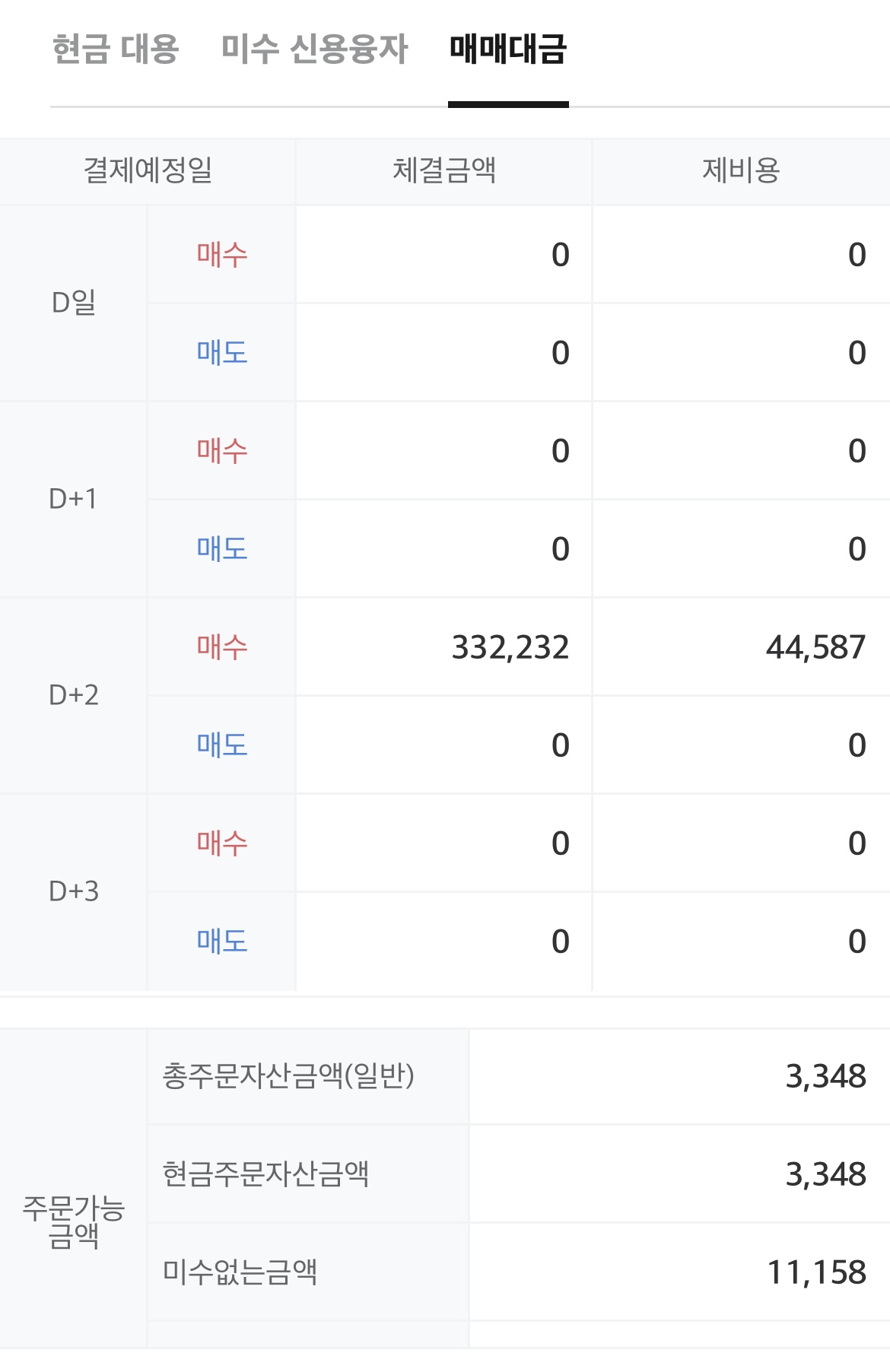Select the 매매대금 tab
890x1372 pixels.
pos(508,49)
